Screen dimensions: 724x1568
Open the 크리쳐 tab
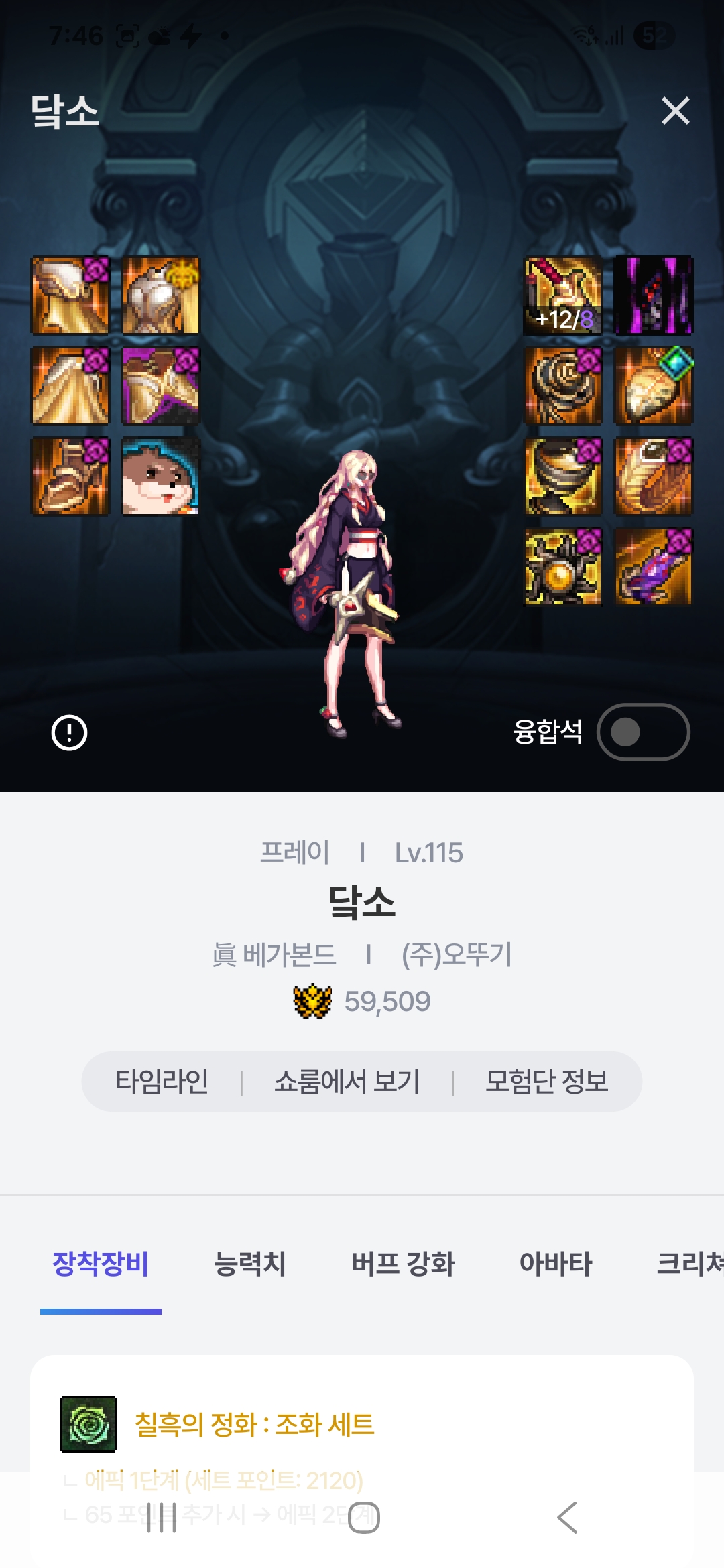(x=689, y=1264)
